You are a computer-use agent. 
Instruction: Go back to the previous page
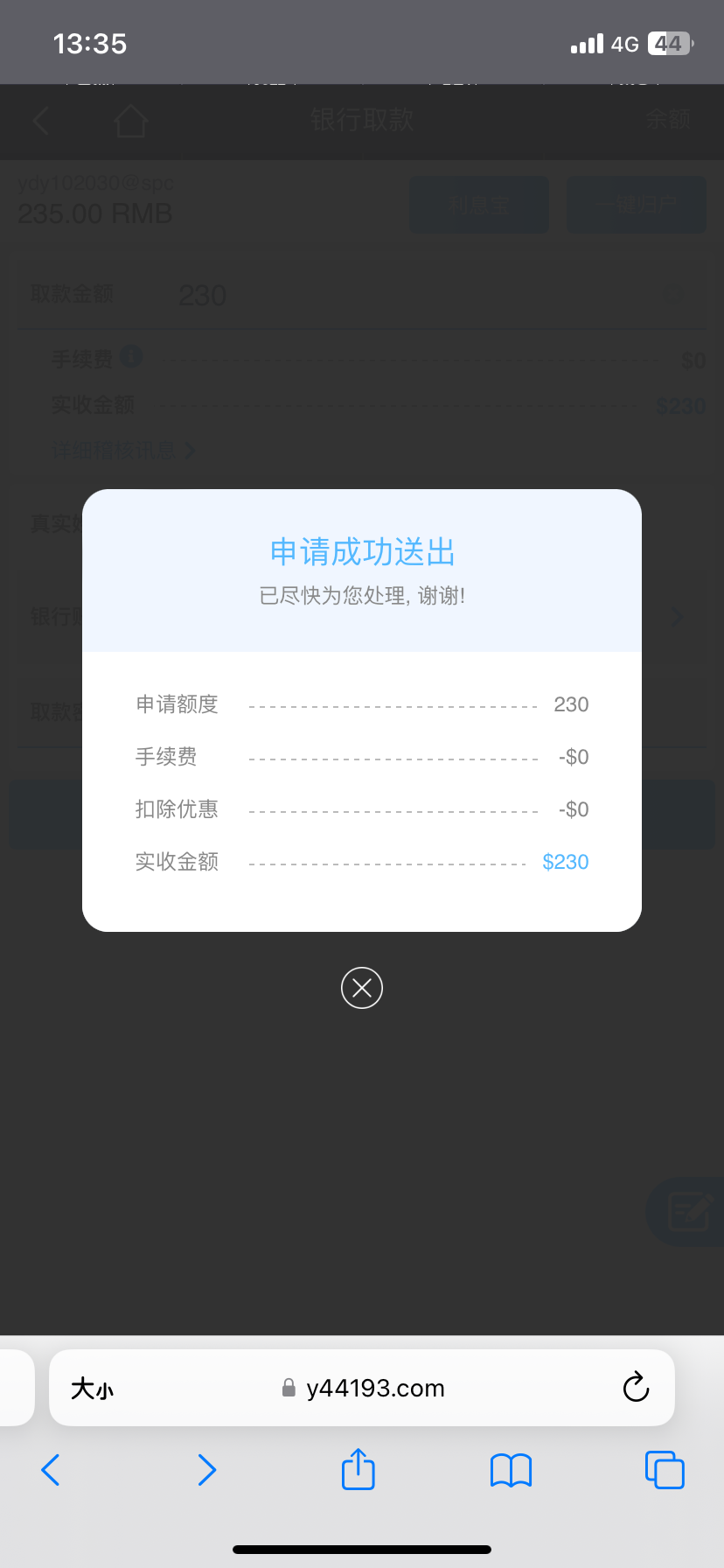tap(51, 1470)
